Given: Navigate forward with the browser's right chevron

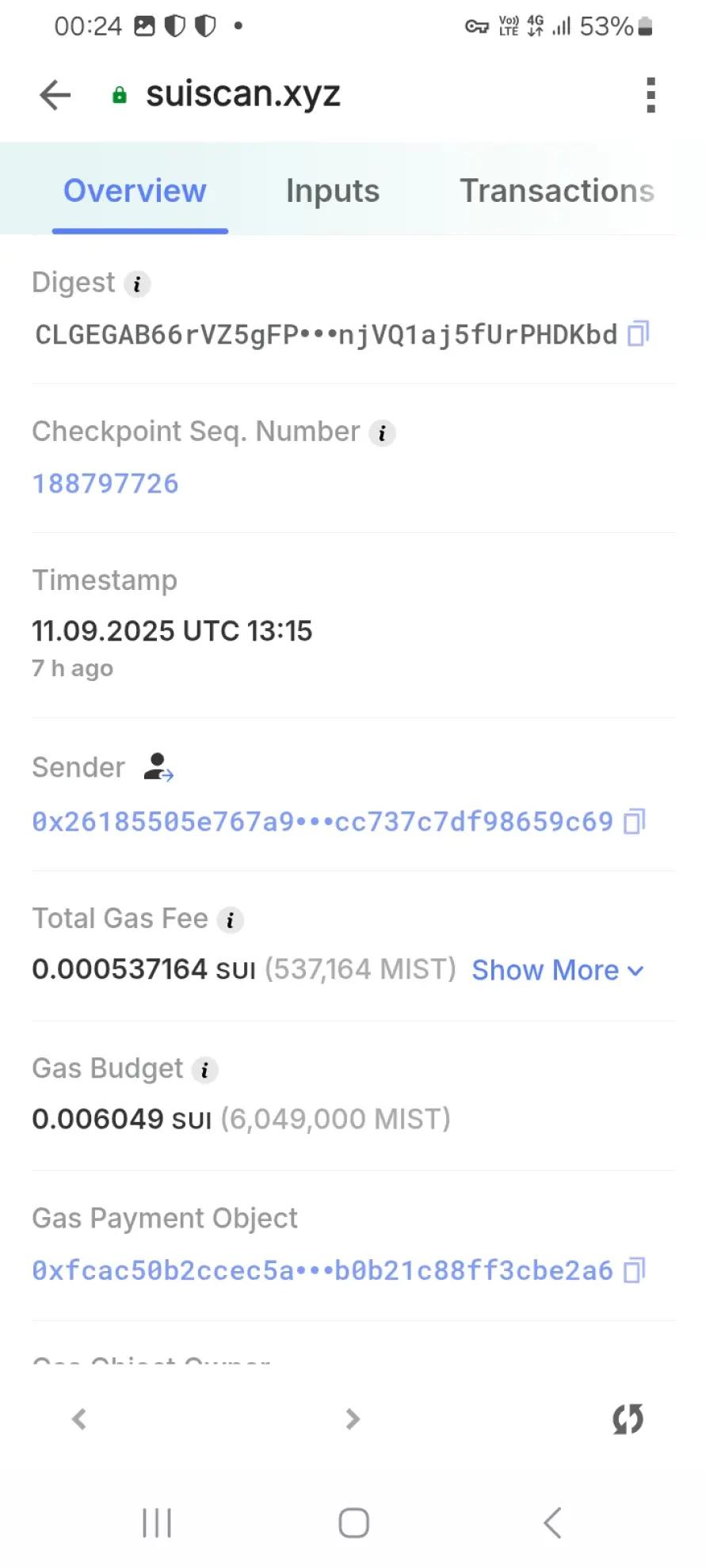Looking at the screenshot, I should tap(353, 1419).
